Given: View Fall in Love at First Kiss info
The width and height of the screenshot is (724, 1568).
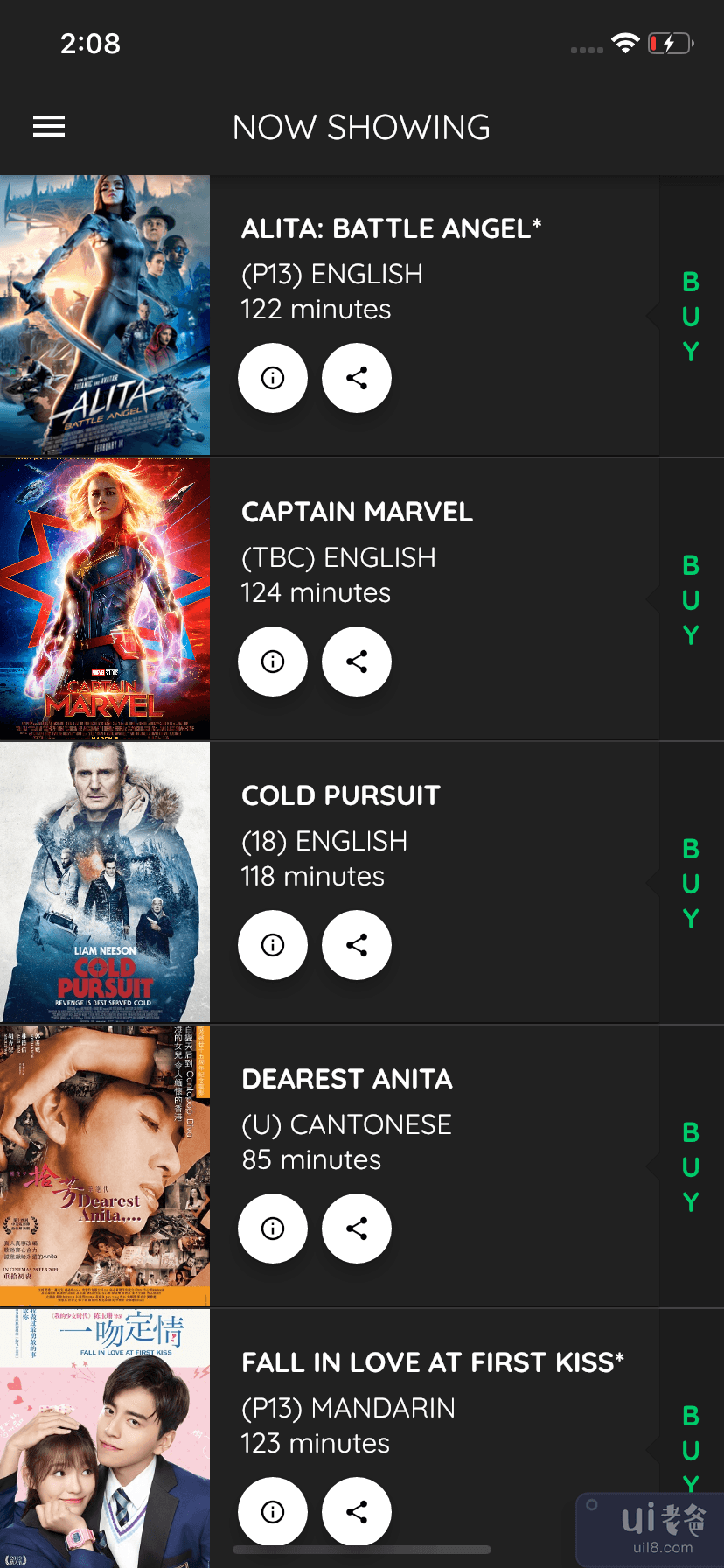Looking at the screenshot, I should point(273,1512).
